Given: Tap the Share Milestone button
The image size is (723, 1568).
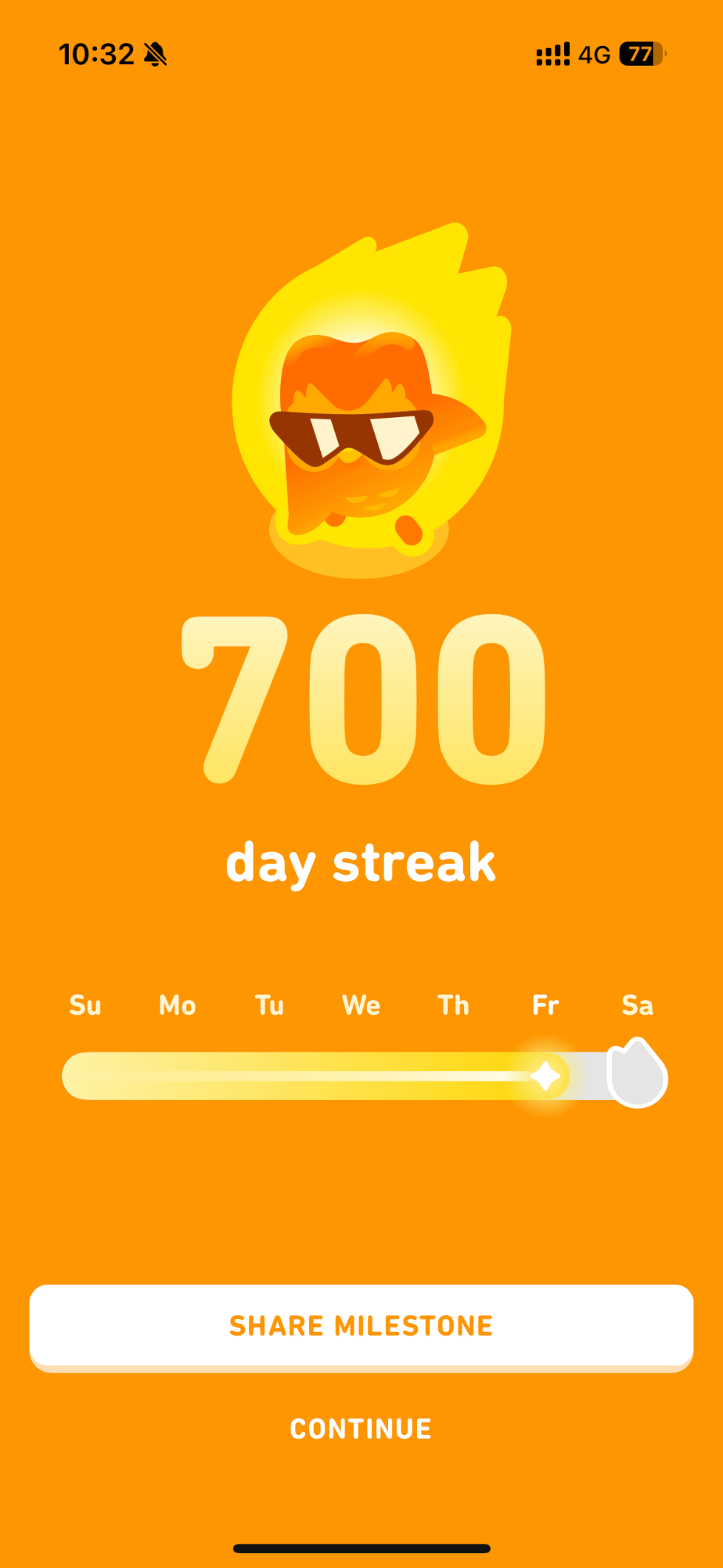Looking at the screenshot, I should (x=361, y=1325).
